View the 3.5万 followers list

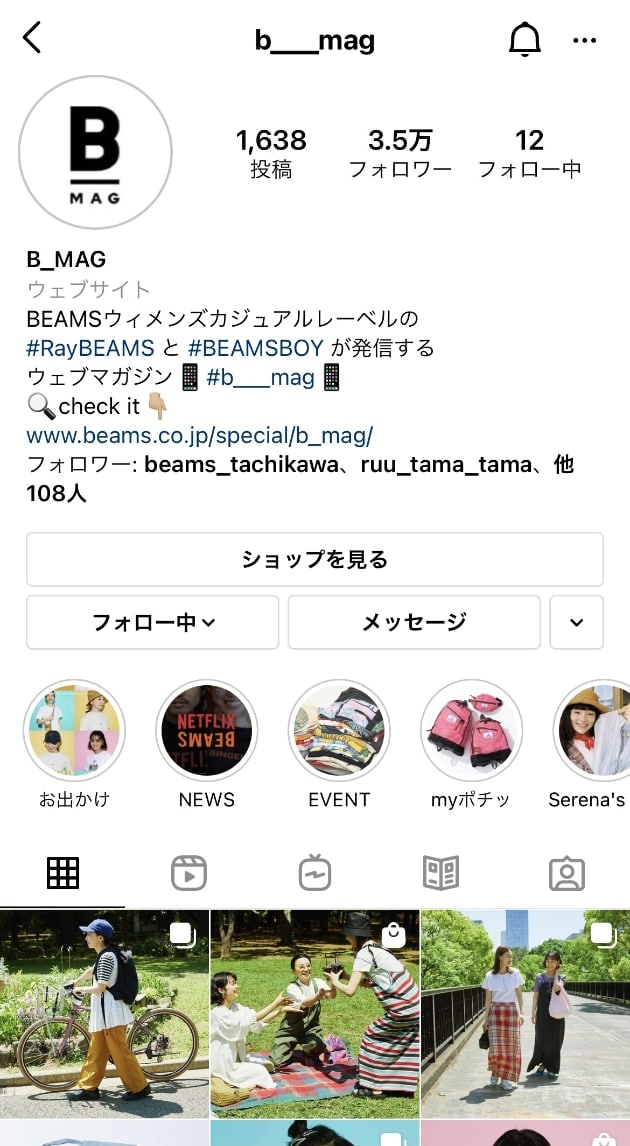[400, 153]
